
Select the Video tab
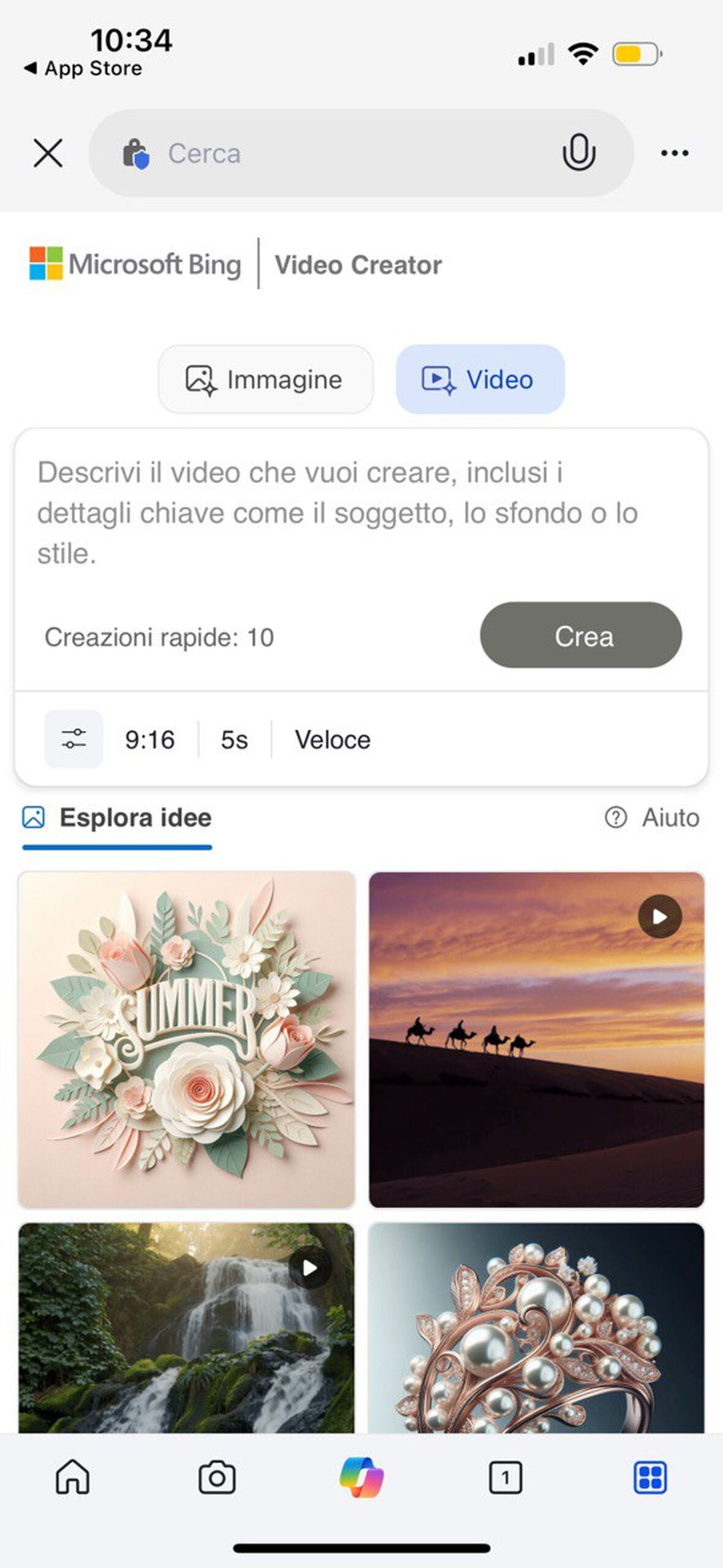click(x=480, y=380)
